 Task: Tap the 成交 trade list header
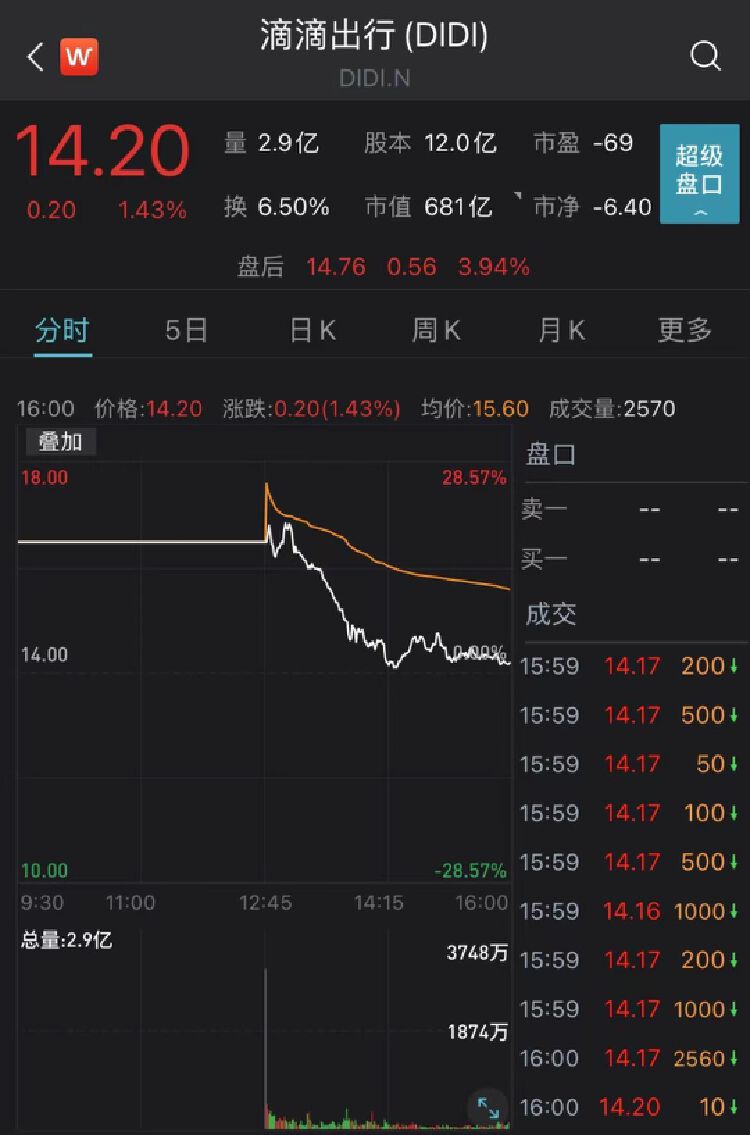coord(548,613)
